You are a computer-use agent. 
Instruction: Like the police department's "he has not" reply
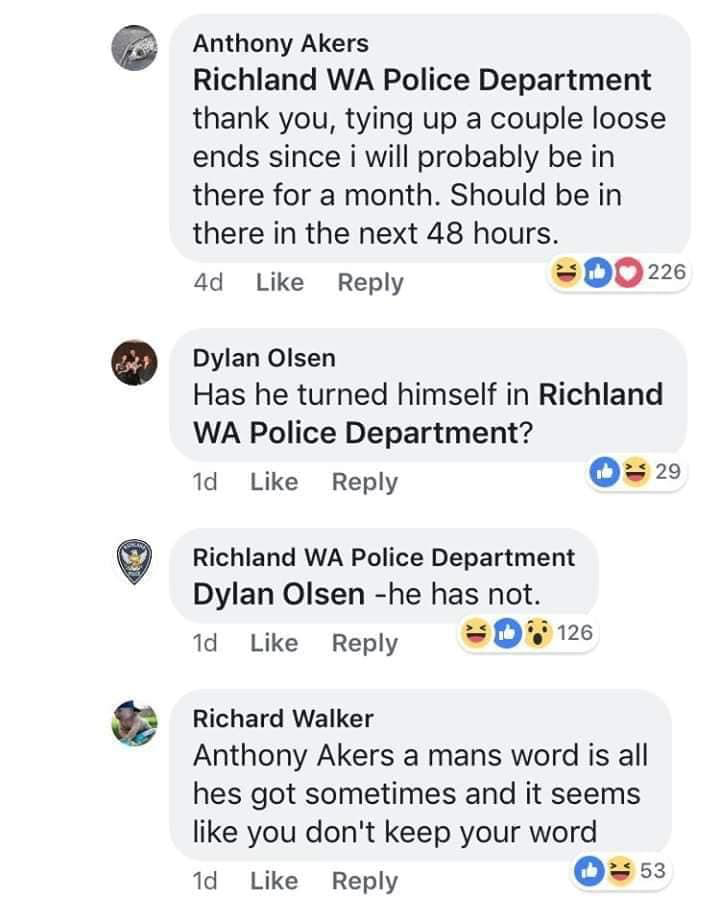[x=273, y=643]
